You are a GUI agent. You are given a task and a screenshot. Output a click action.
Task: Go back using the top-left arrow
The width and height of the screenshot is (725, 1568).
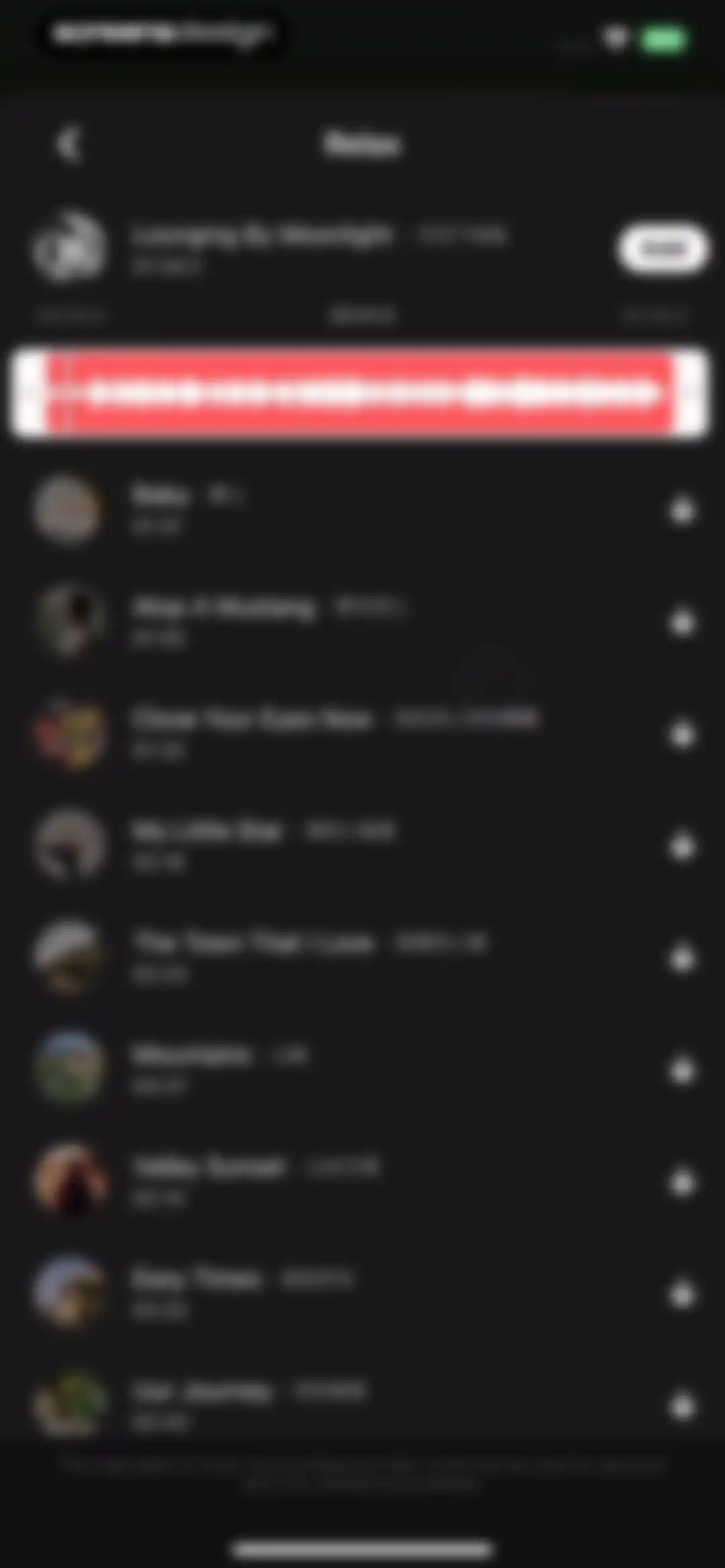click(x=68, y=144)
